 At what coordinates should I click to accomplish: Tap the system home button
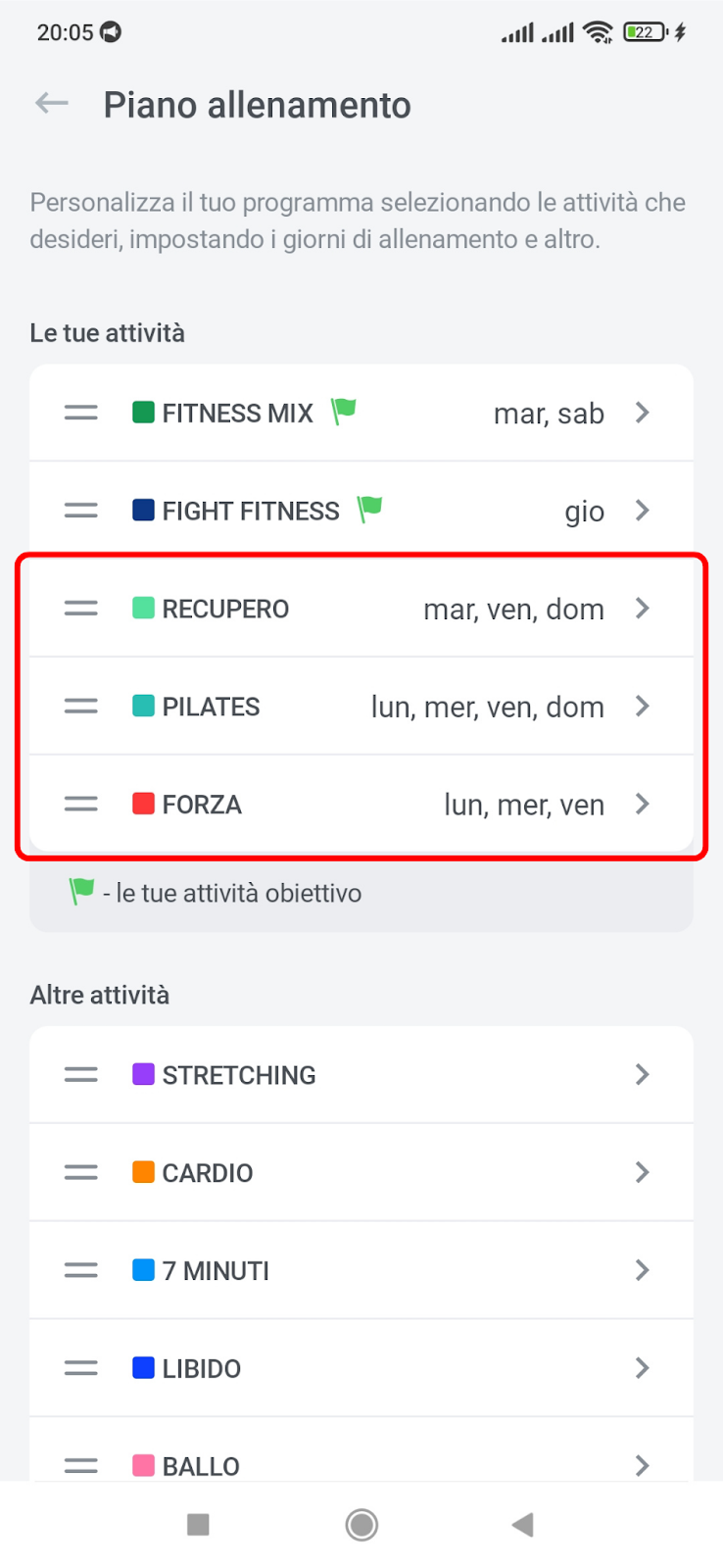pos(361,1525)
